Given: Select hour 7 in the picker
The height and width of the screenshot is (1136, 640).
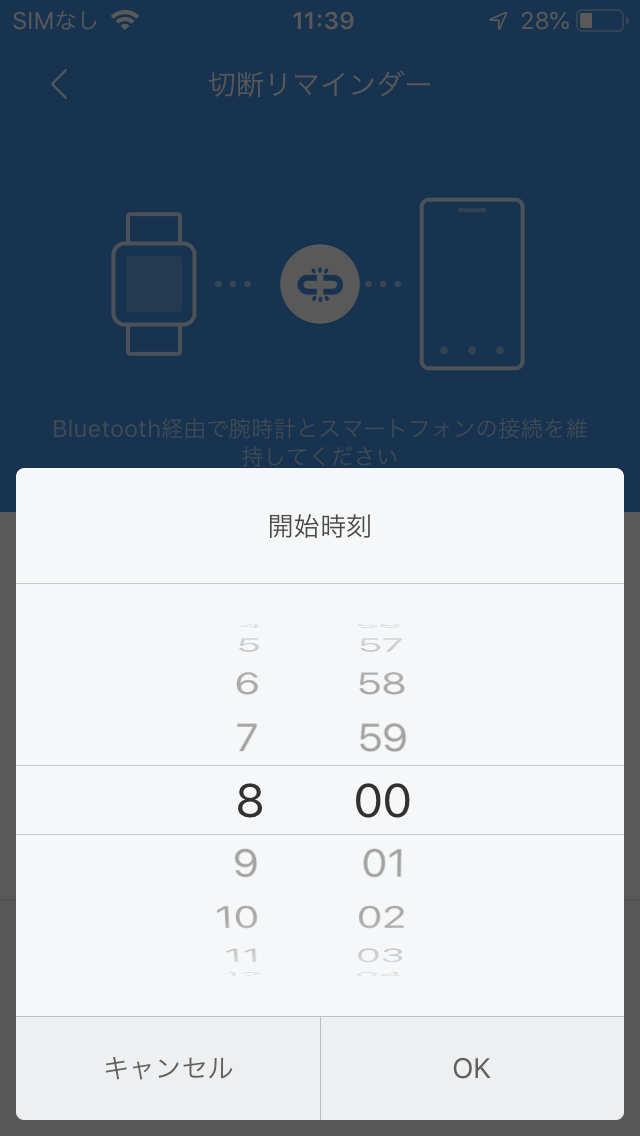Looking at the screenshot, I should (246, 738).
